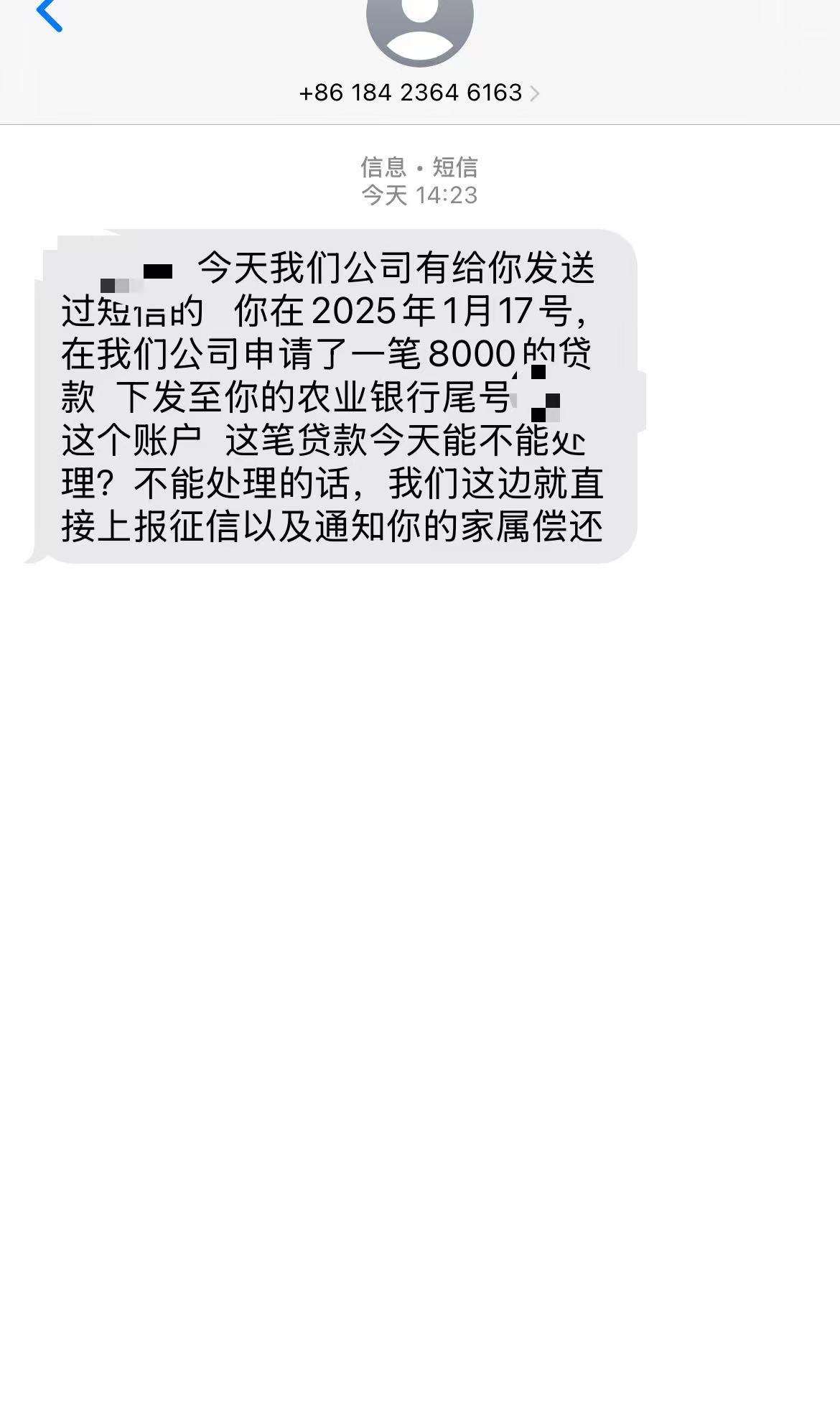Select the 今天 14:23 timestamp label

[x=420, y=194]
